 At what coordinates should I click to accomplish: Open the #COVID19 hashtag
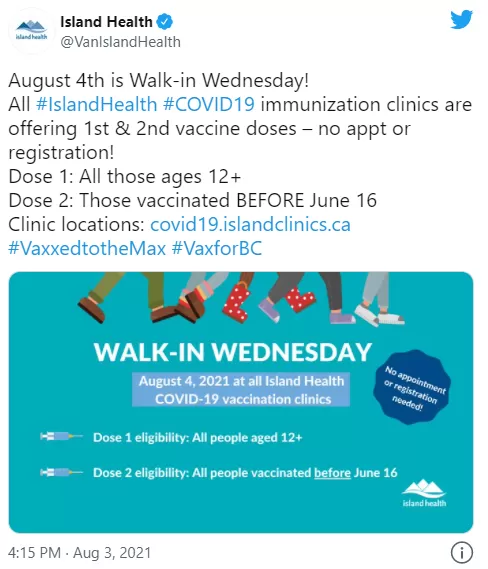click(x=209, y=105)
